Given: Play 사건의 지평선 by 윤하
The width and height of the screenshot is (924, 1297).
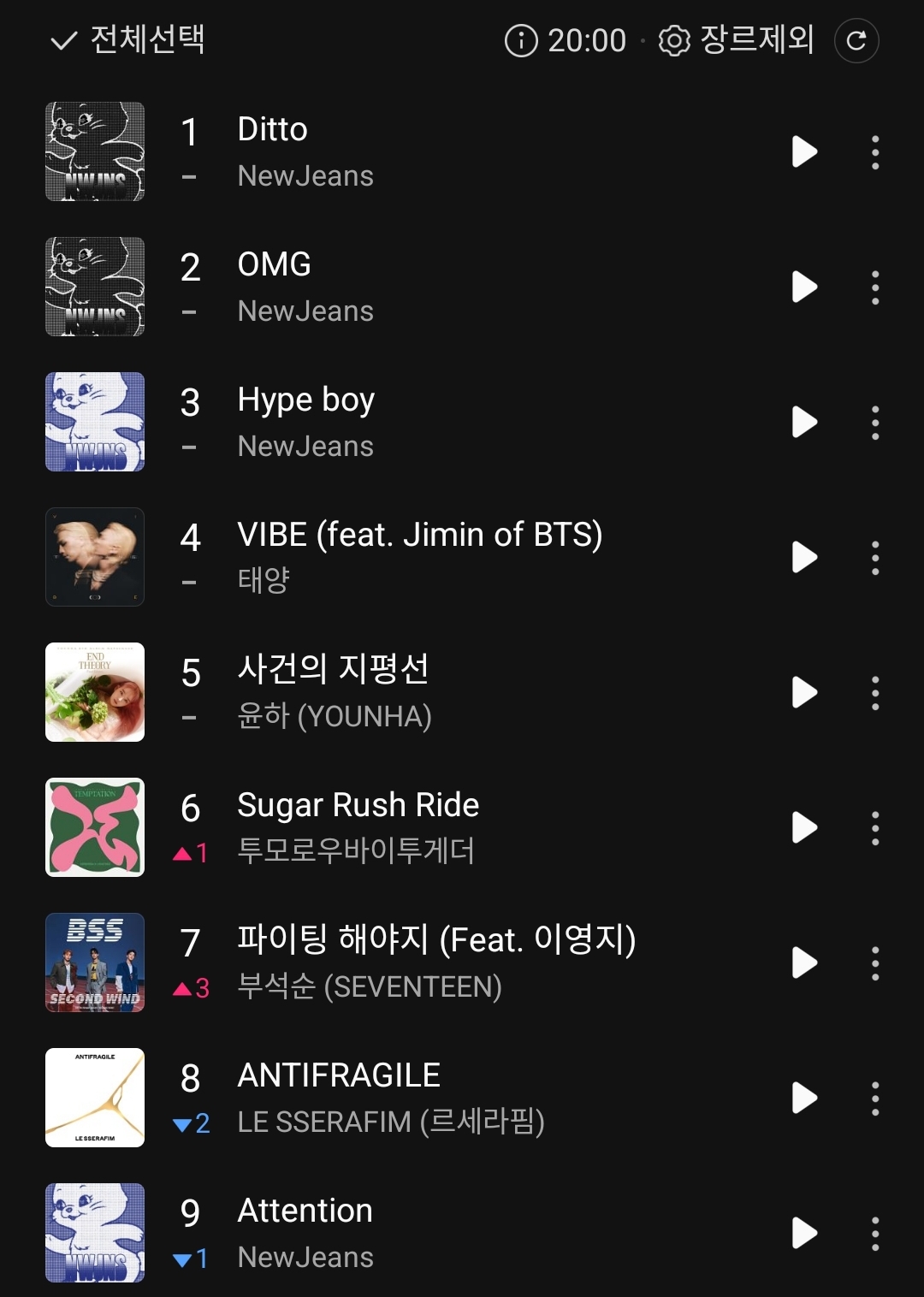Looking at the screenshot, I should click(x=804, y=693).
